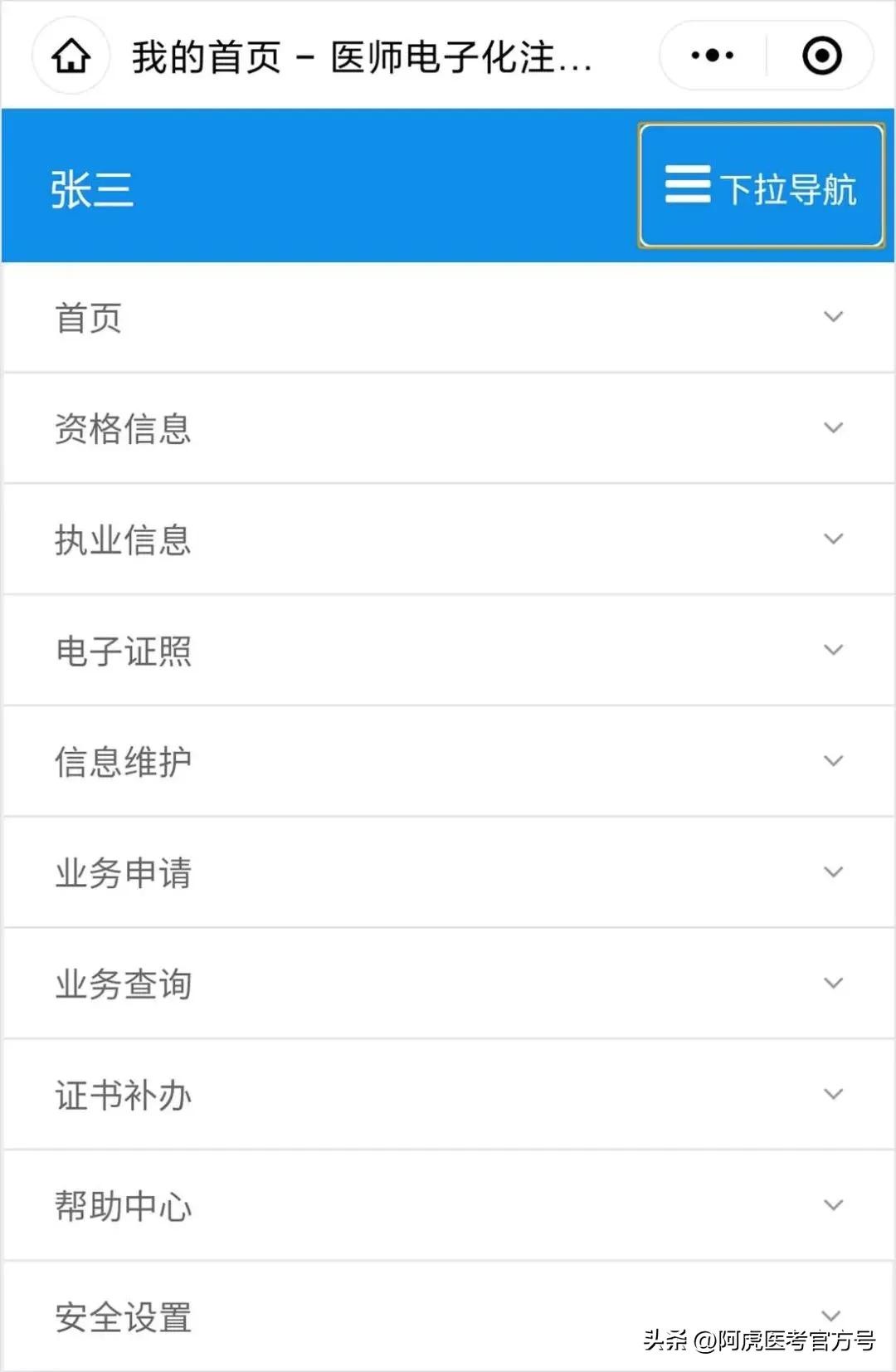Toggle the 下拉导航 menu button

pyautogui.click(x=761, y=186)
